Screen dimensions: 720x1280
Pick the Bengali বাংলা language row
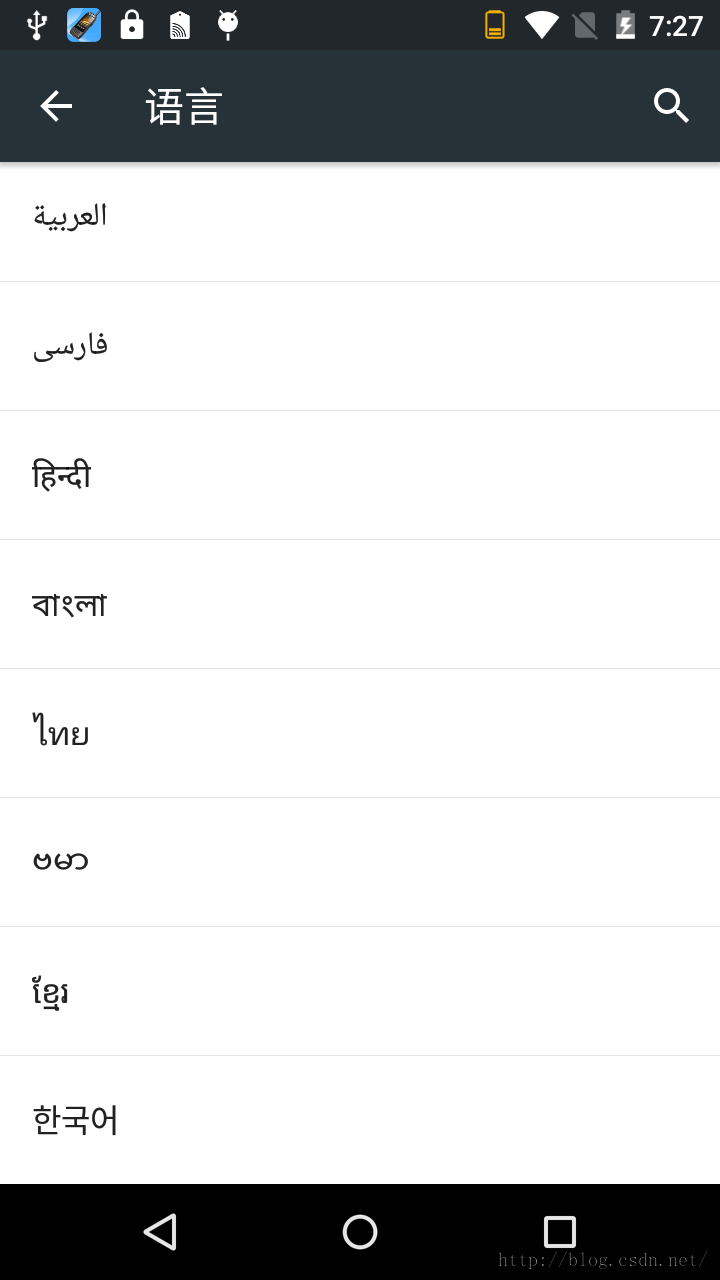[360, 604]
